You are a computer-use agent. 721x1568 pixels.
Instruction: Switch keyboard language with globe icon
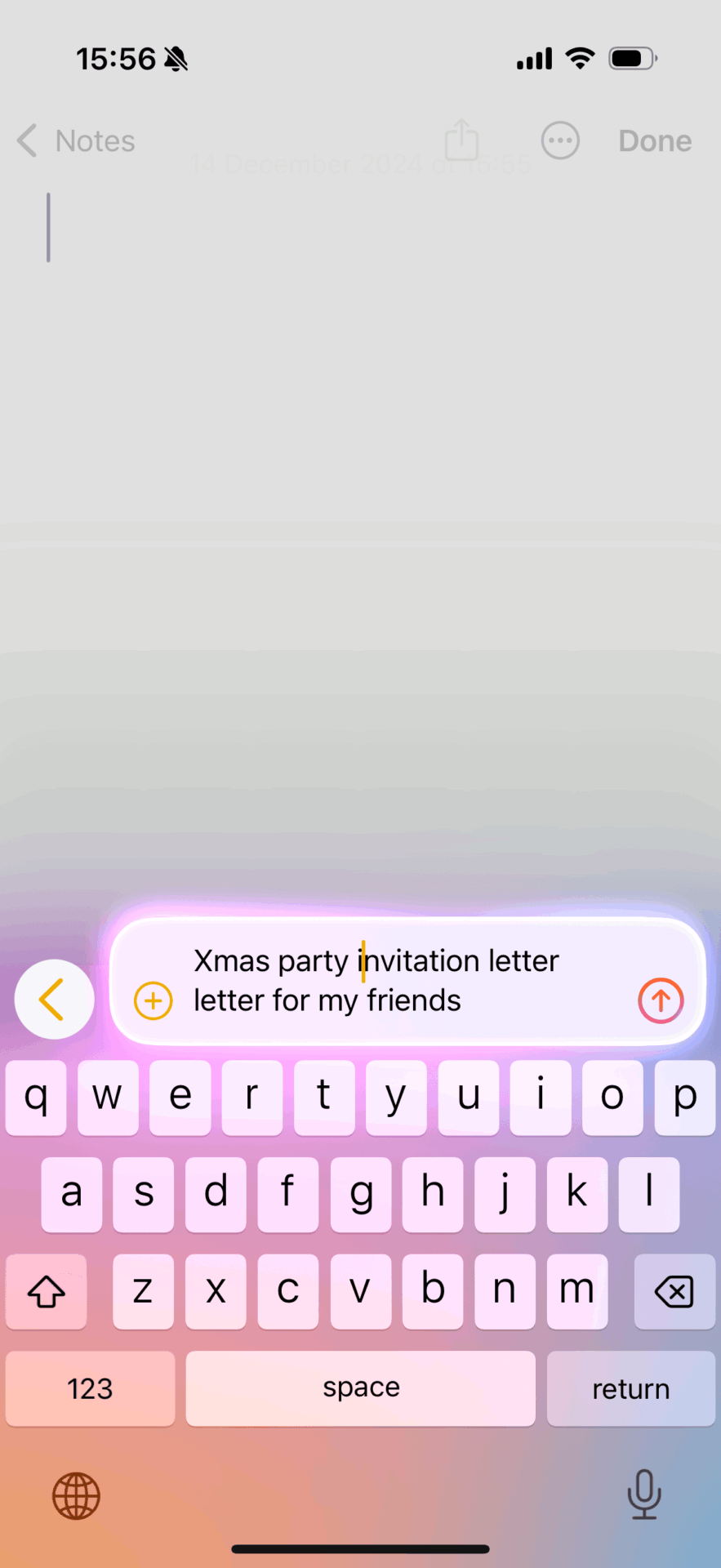(76, 1495)
